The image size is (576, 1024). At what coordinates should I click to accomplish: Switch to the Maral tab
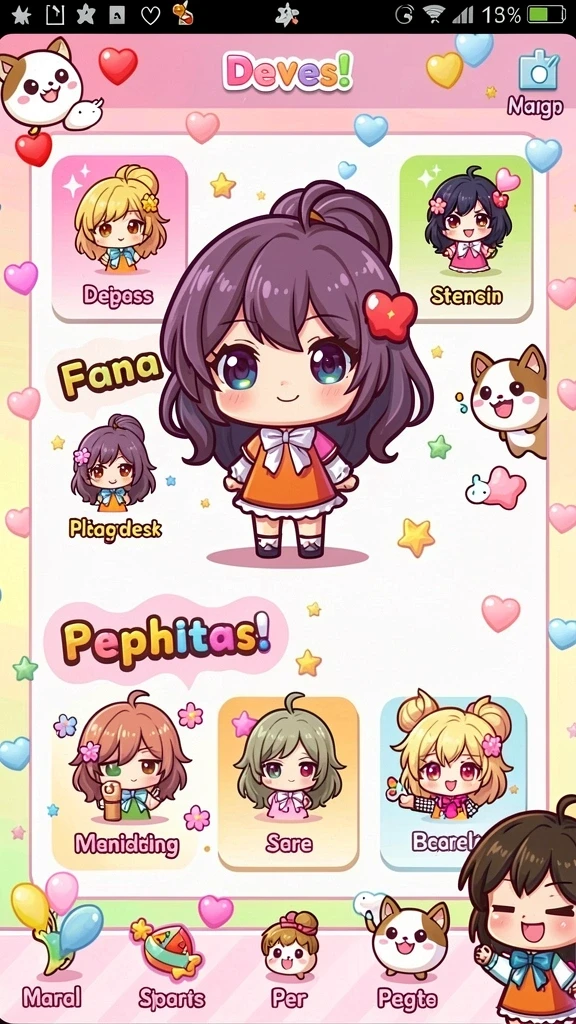click(x=52, y=960)
